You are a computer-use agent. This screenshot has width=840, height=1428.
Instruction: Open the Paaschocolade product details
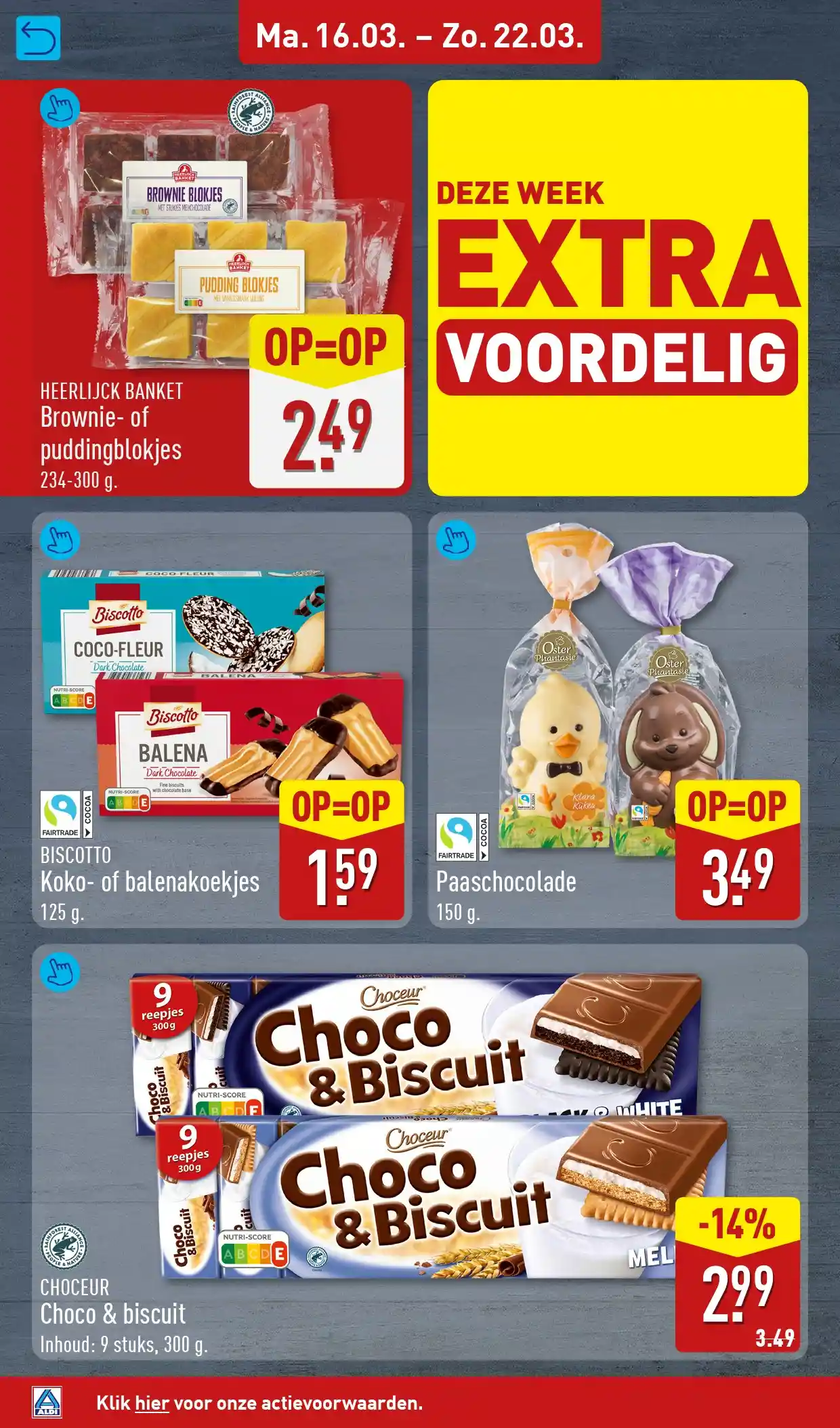click(x=456, y=540)
